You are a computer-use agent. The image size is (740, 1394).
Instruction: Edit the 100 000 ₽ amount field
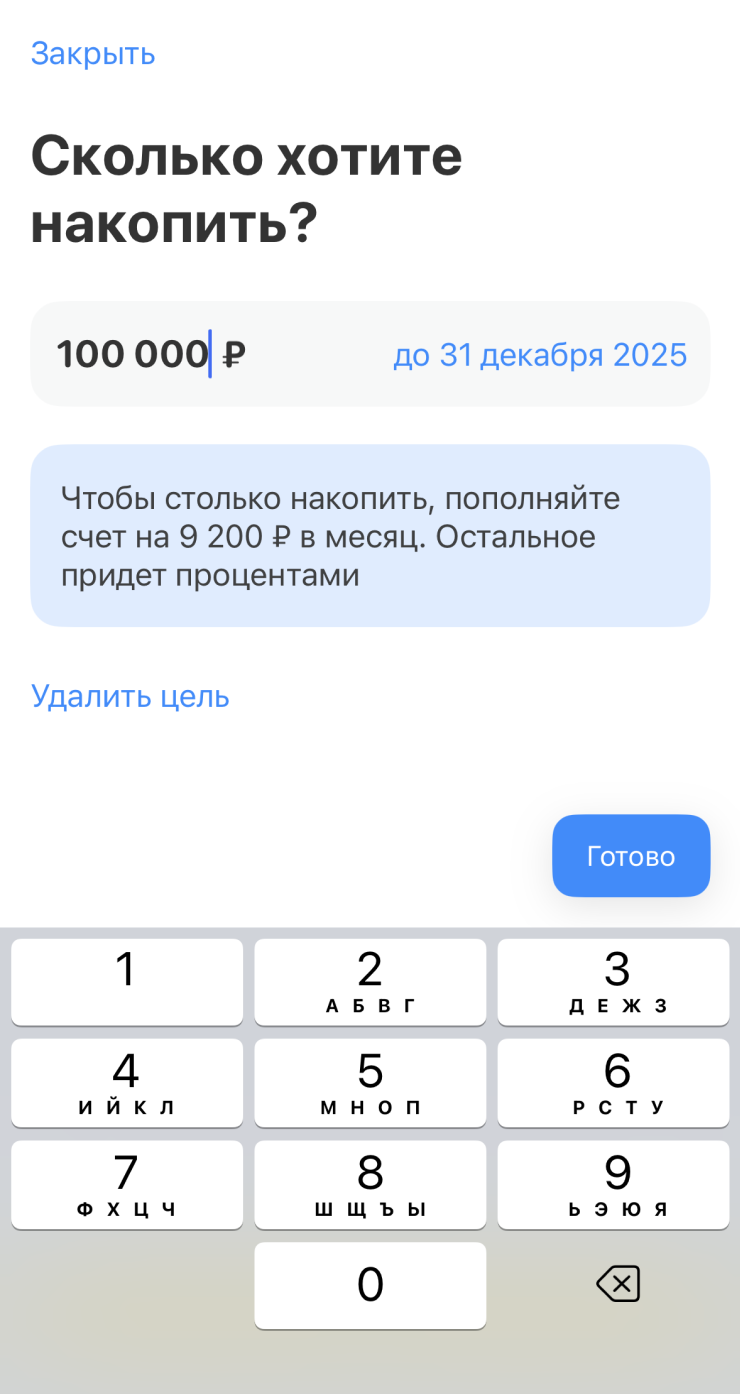click(151, 354)
